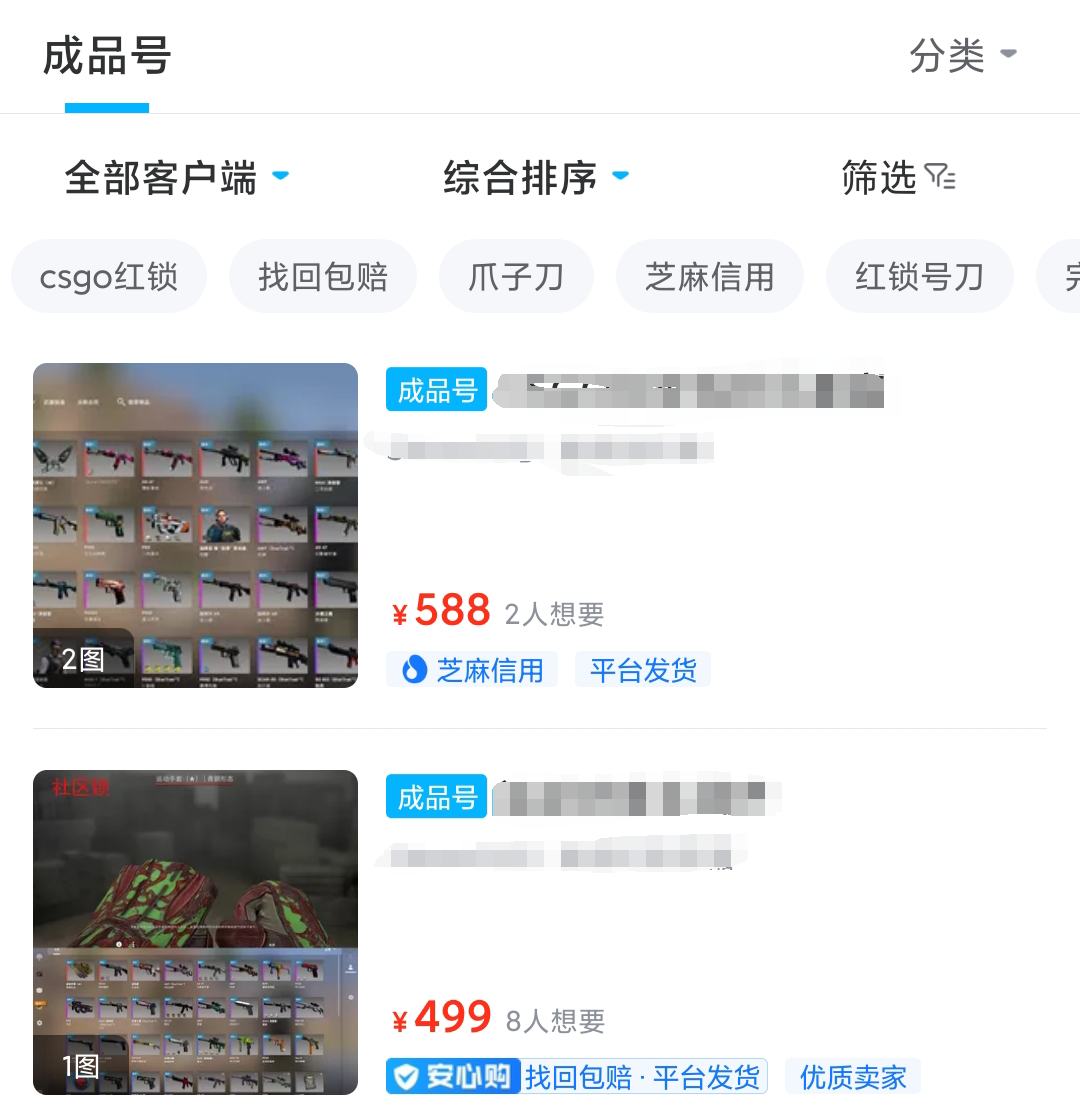Choose the 爪子刀 chip
1080x1107 pixels.
[x=516, y=277]
